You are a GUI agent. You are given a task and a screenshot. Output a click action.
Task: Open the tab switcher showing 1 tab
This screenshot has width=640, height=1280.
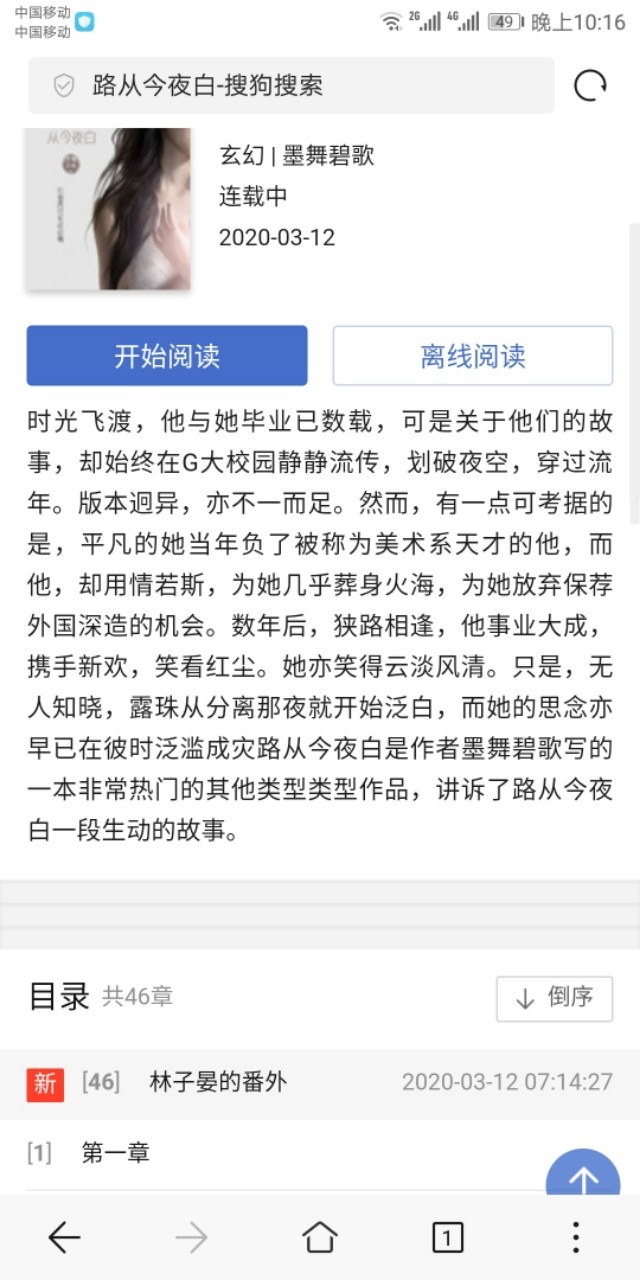pyautogui.click(x=447, y=1238)
